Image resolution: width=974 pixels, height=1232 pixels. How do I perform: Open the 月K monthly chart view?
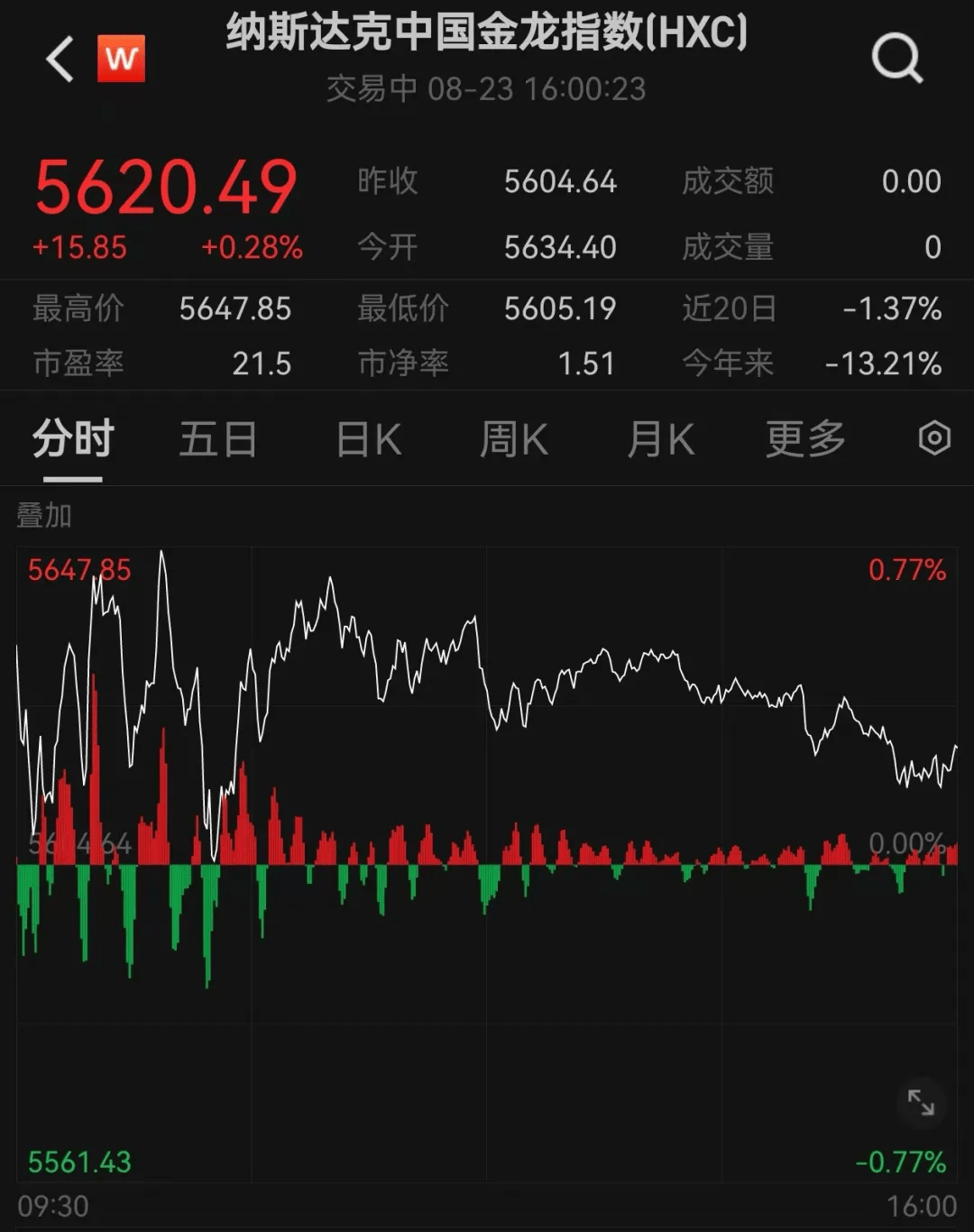(662, 439)
